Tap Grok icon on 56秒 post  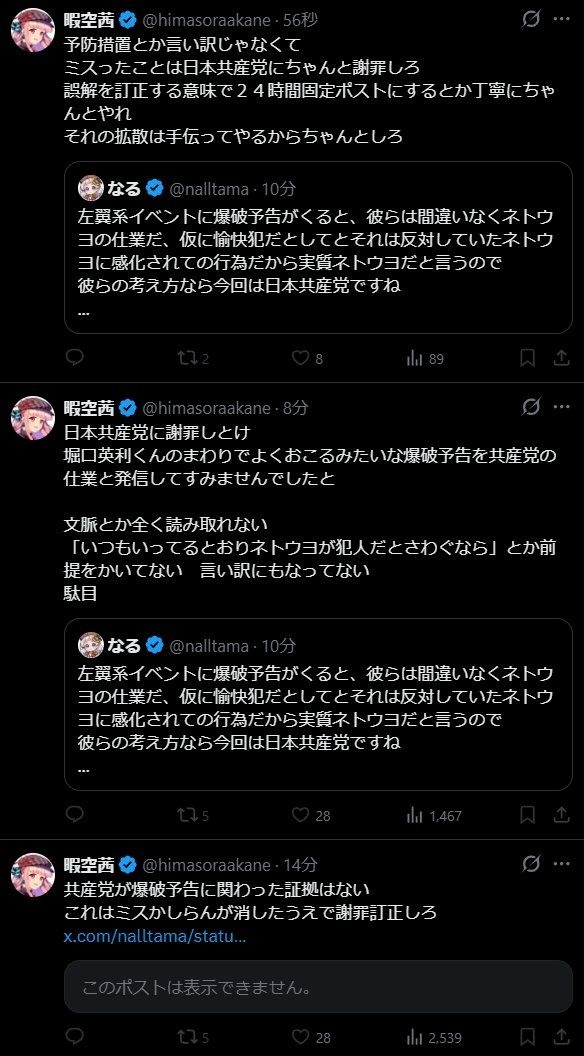click(x=531, y=20)
